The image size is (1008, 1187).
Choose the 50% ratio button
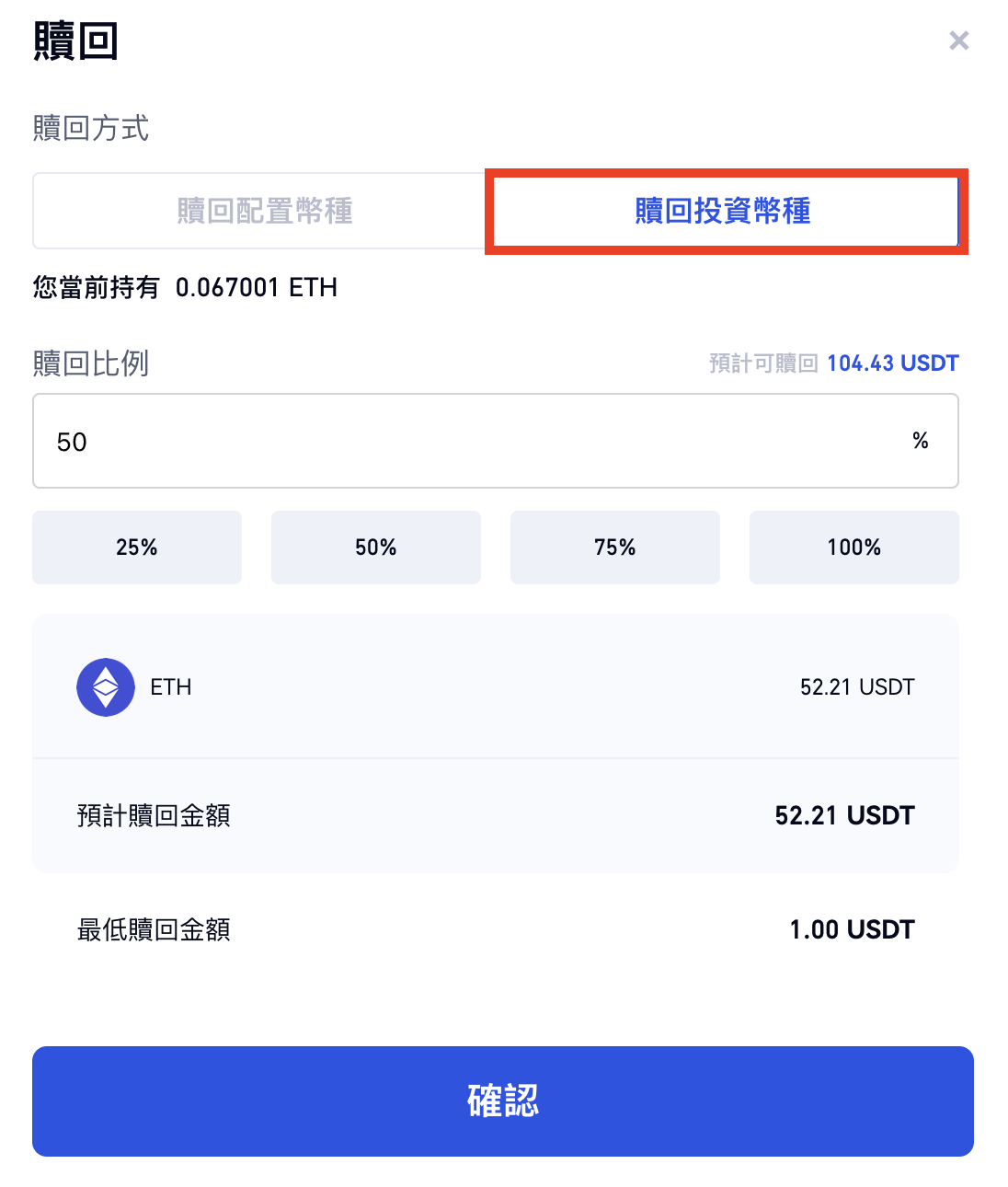pos(375,547)
